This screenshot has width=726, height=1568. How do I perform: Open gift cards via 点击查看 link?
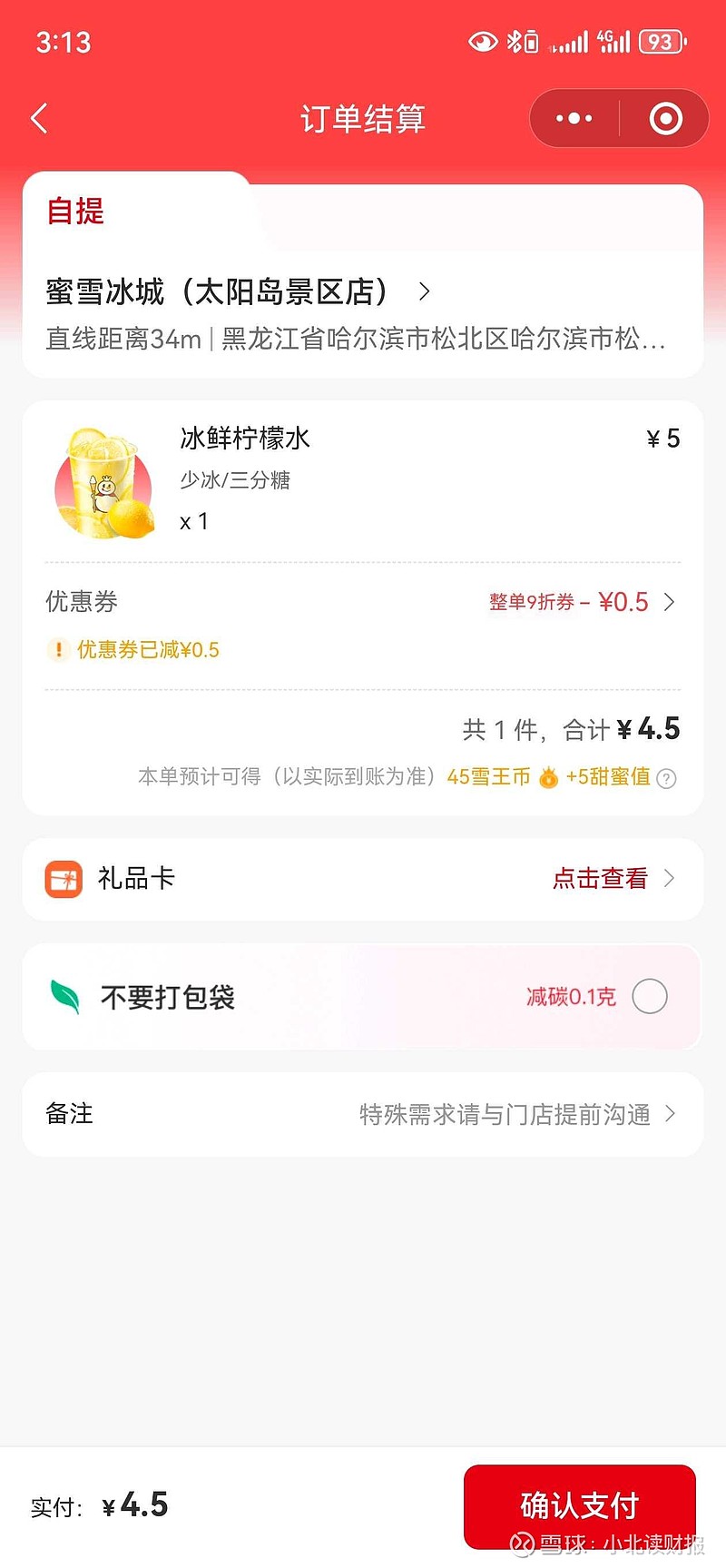(599, 879)
